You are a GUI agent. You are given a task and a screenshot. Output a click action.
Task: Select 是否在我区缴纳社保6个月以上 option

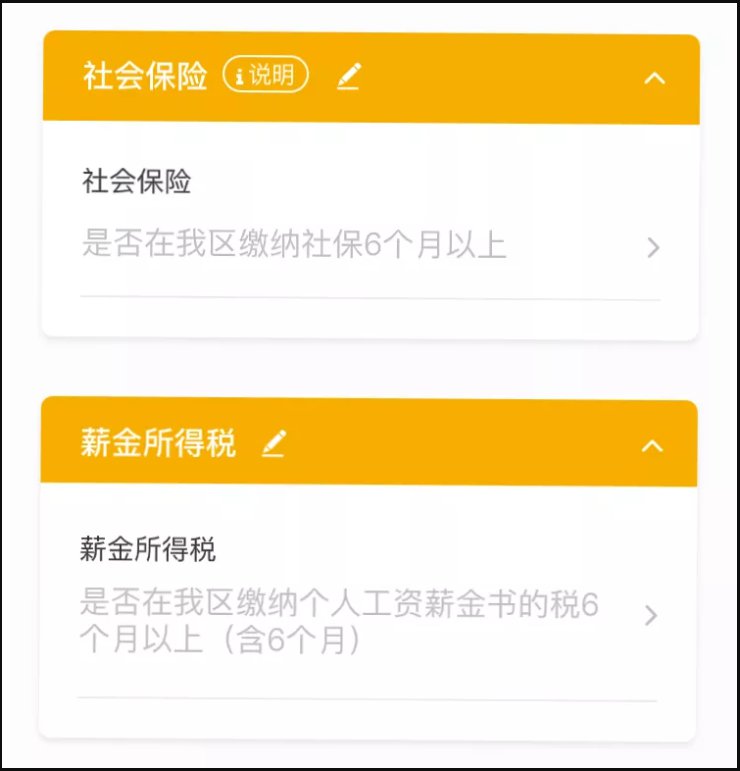(370, 246)
